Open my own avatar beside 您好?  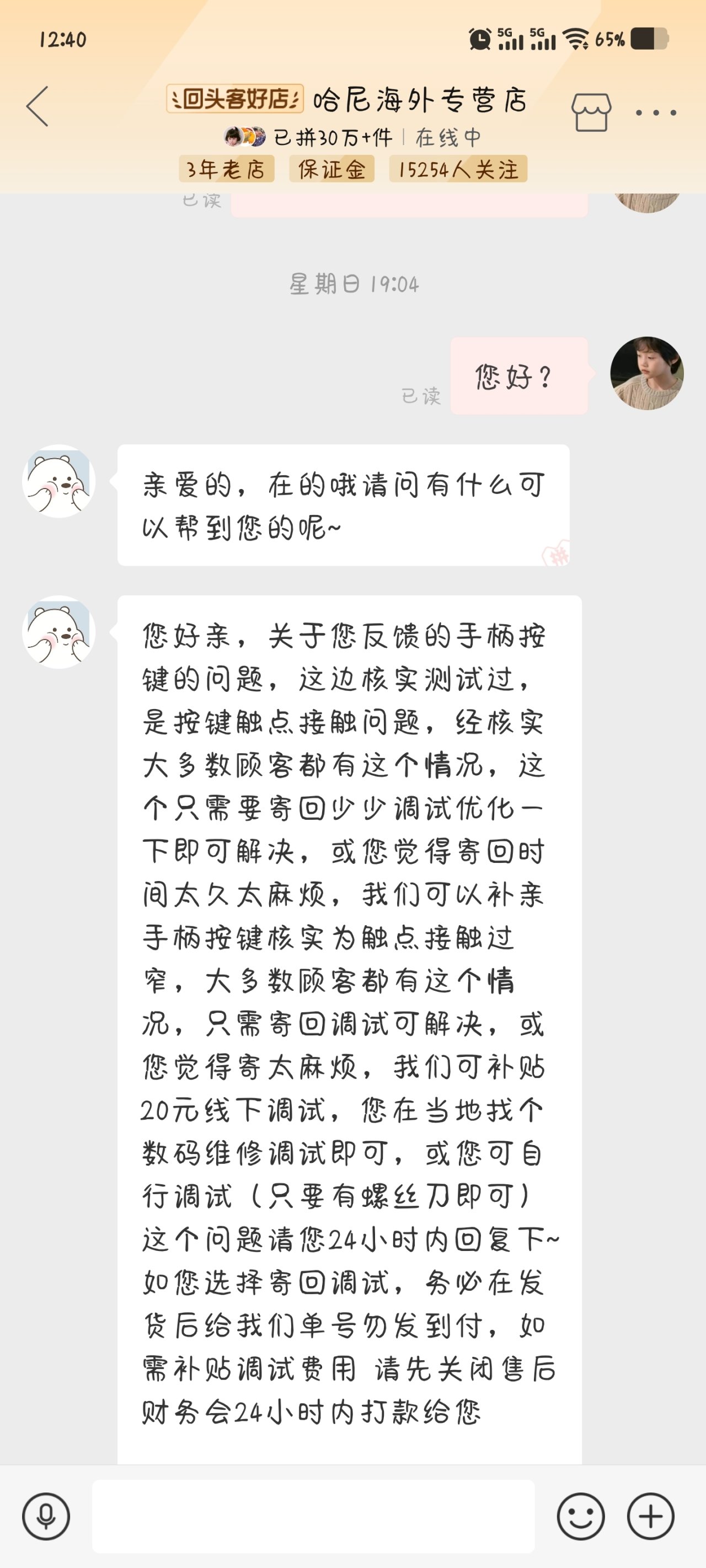click(x=647, y=373)
